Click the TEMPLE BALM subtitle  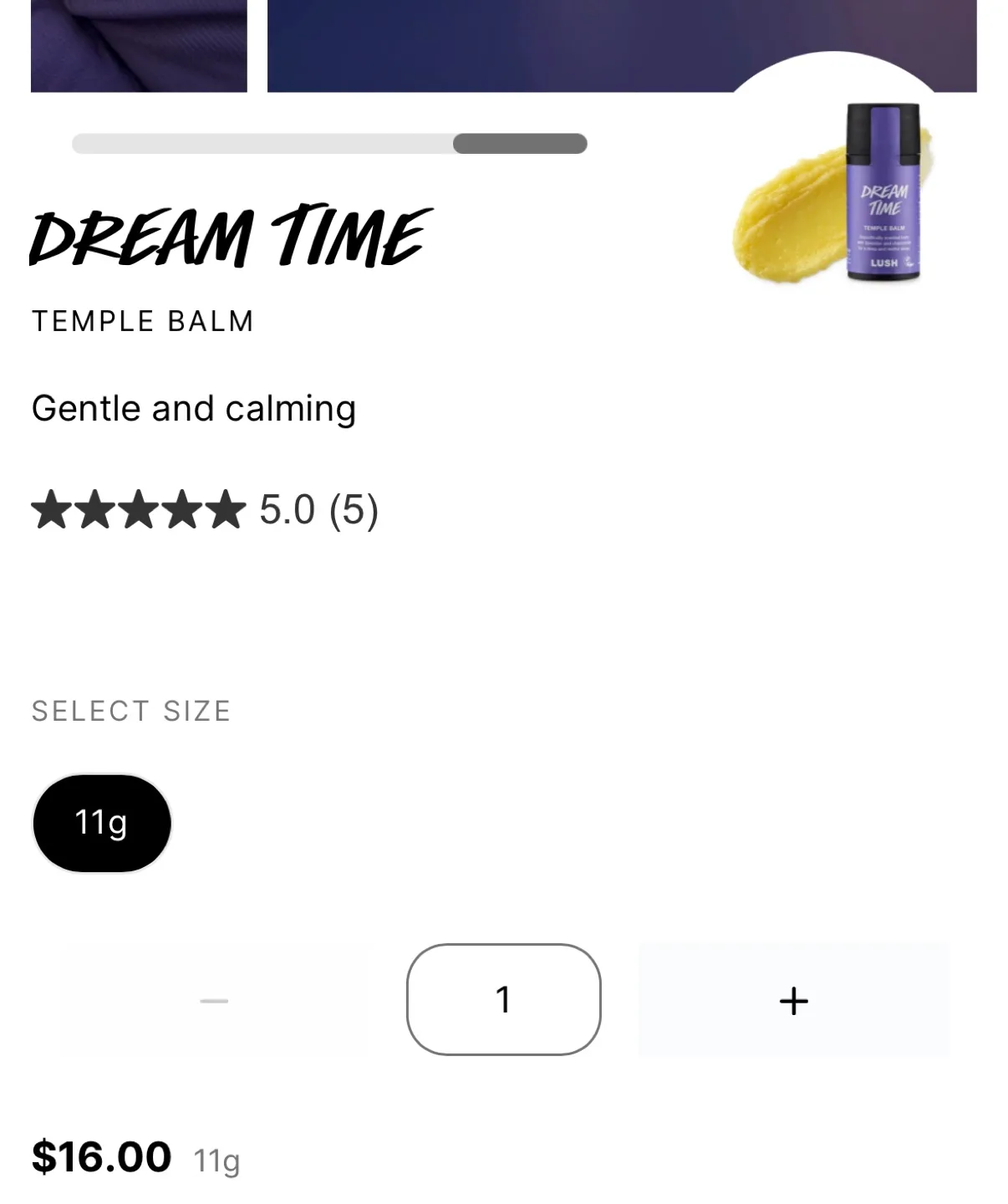[x=143, y=320]
